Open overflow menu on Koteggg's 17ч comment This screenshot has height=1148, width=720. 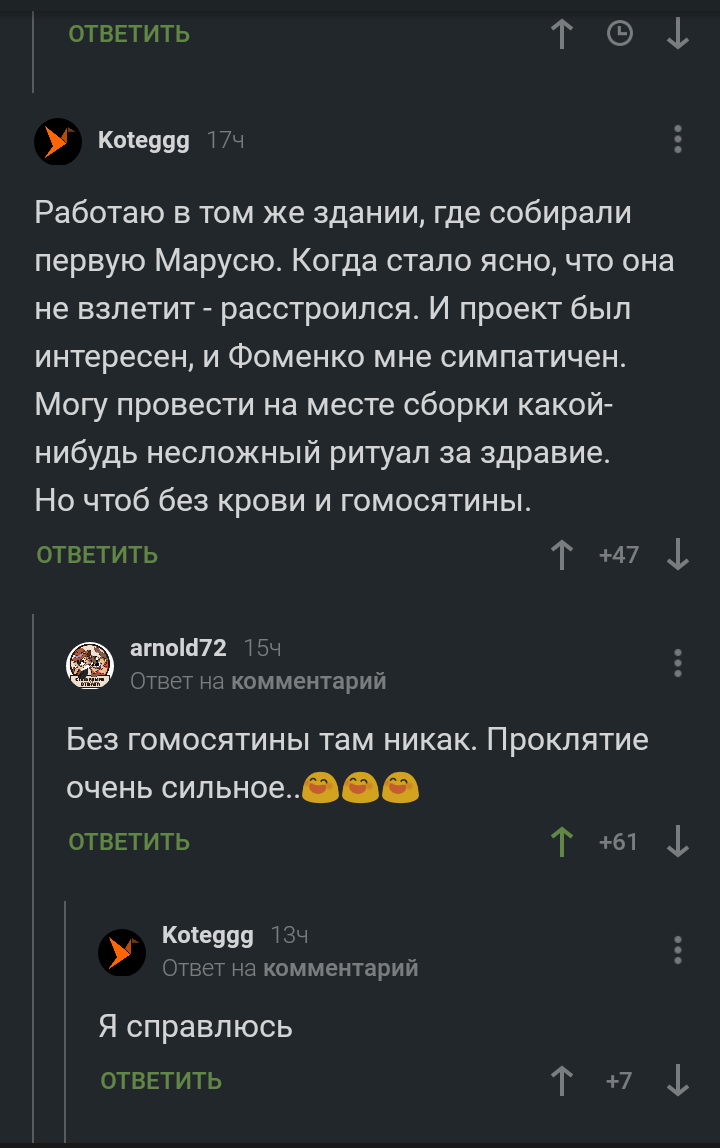click(x=678, y=140)
